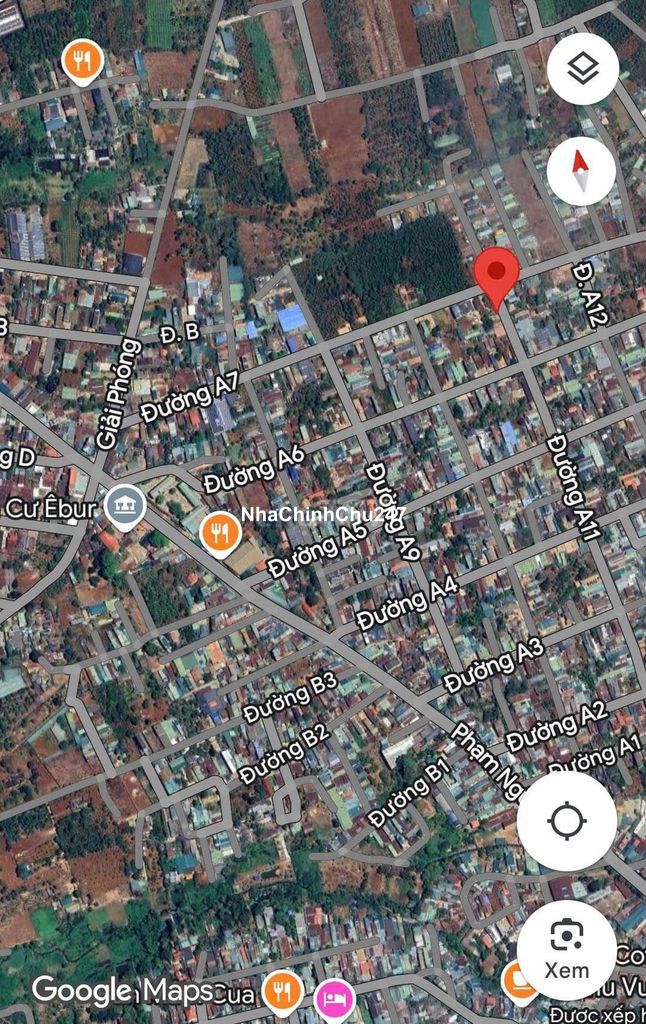The height and width of the screenshot is (1024, 646).
Task: Open restaurant marker near Đường A6
Action: tap(219, 532)
